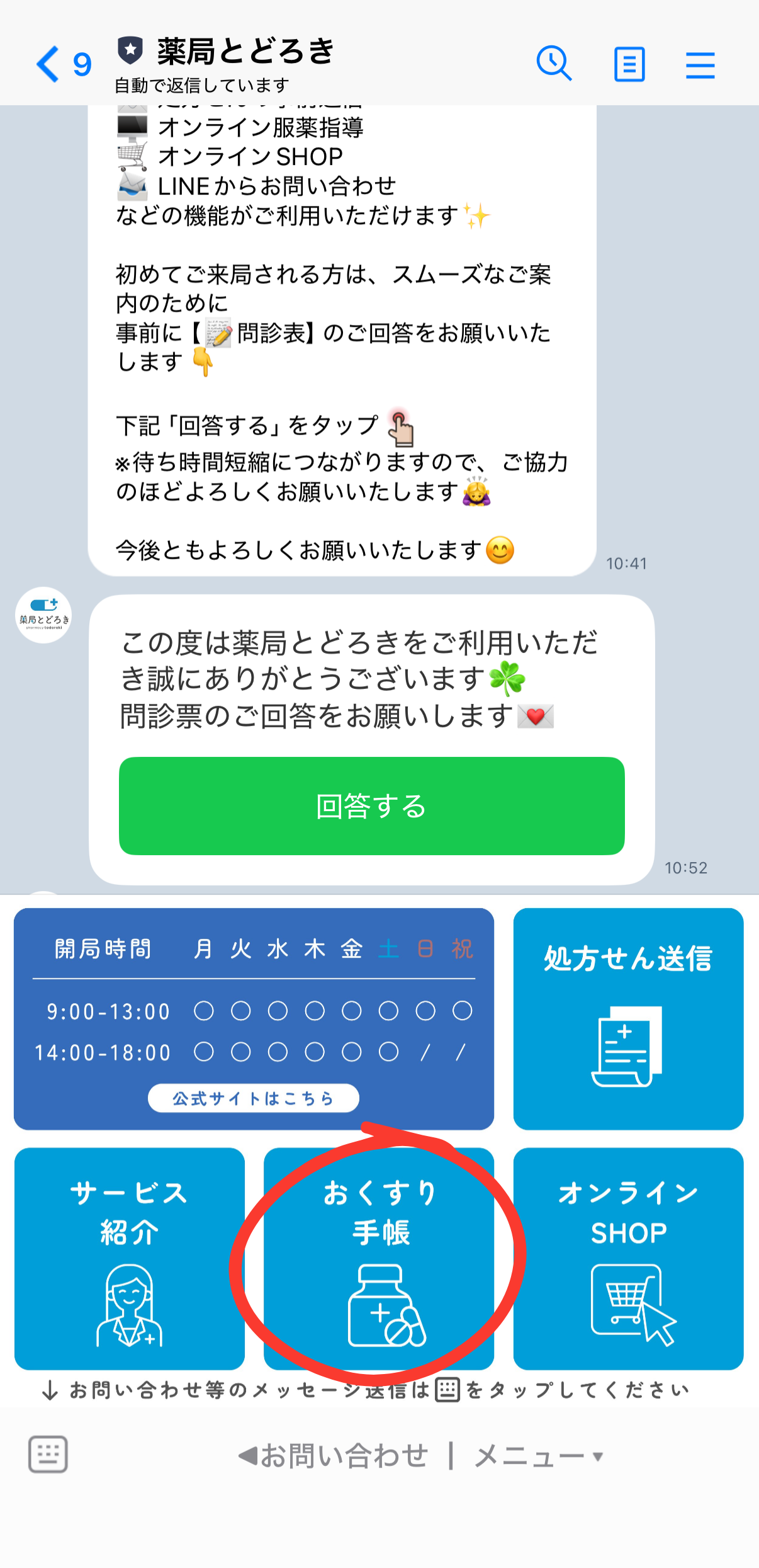
Task: Open the オンラインSHOP tile
Action: (x=628, y=1258)
